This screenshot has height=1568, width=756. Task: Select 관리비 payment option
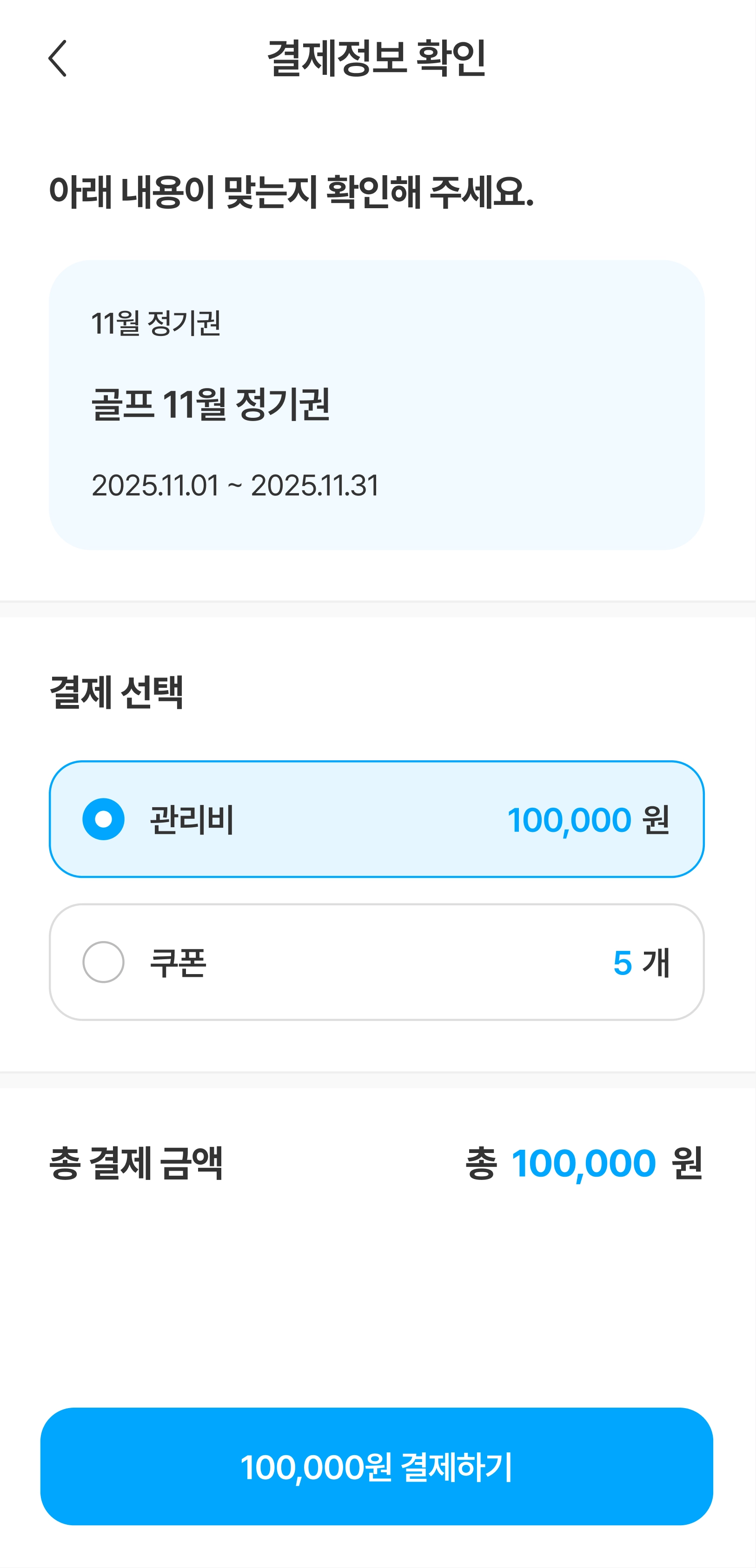point(104,819)
